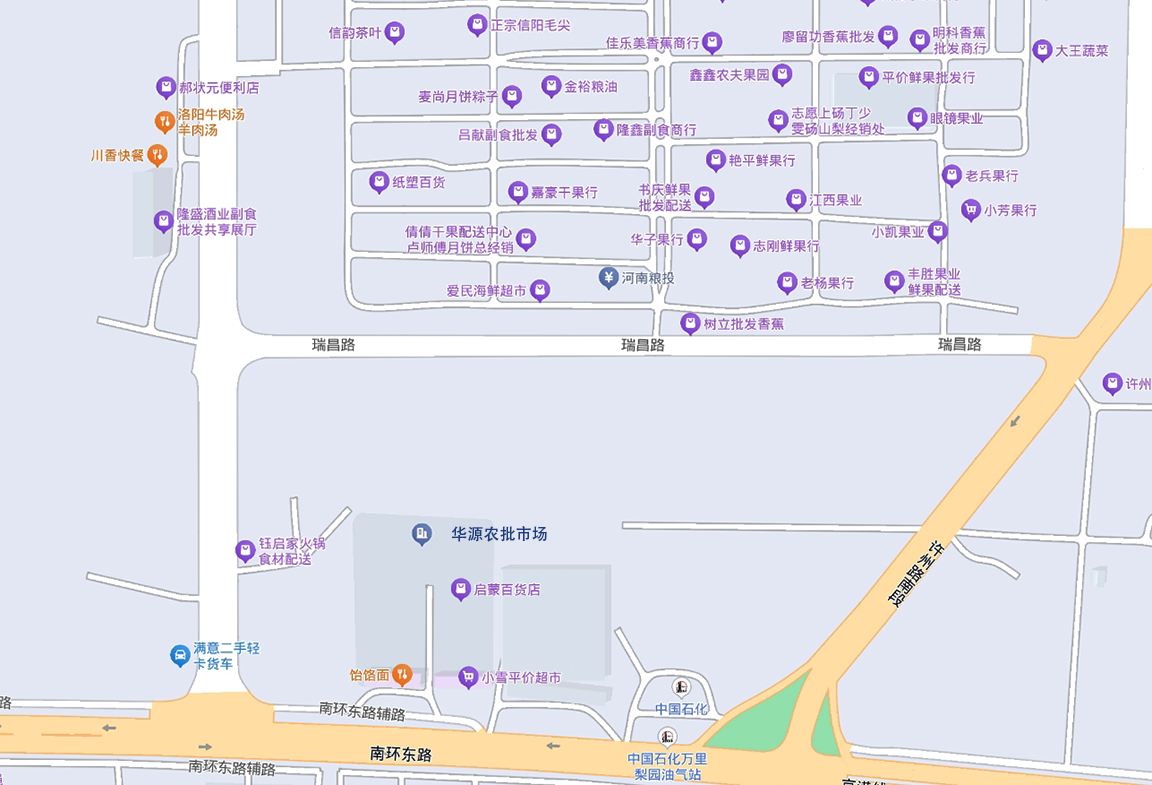Open the 嘉豪干果行 marker
Screen dimensions: 1152x785
coord(518,192)
